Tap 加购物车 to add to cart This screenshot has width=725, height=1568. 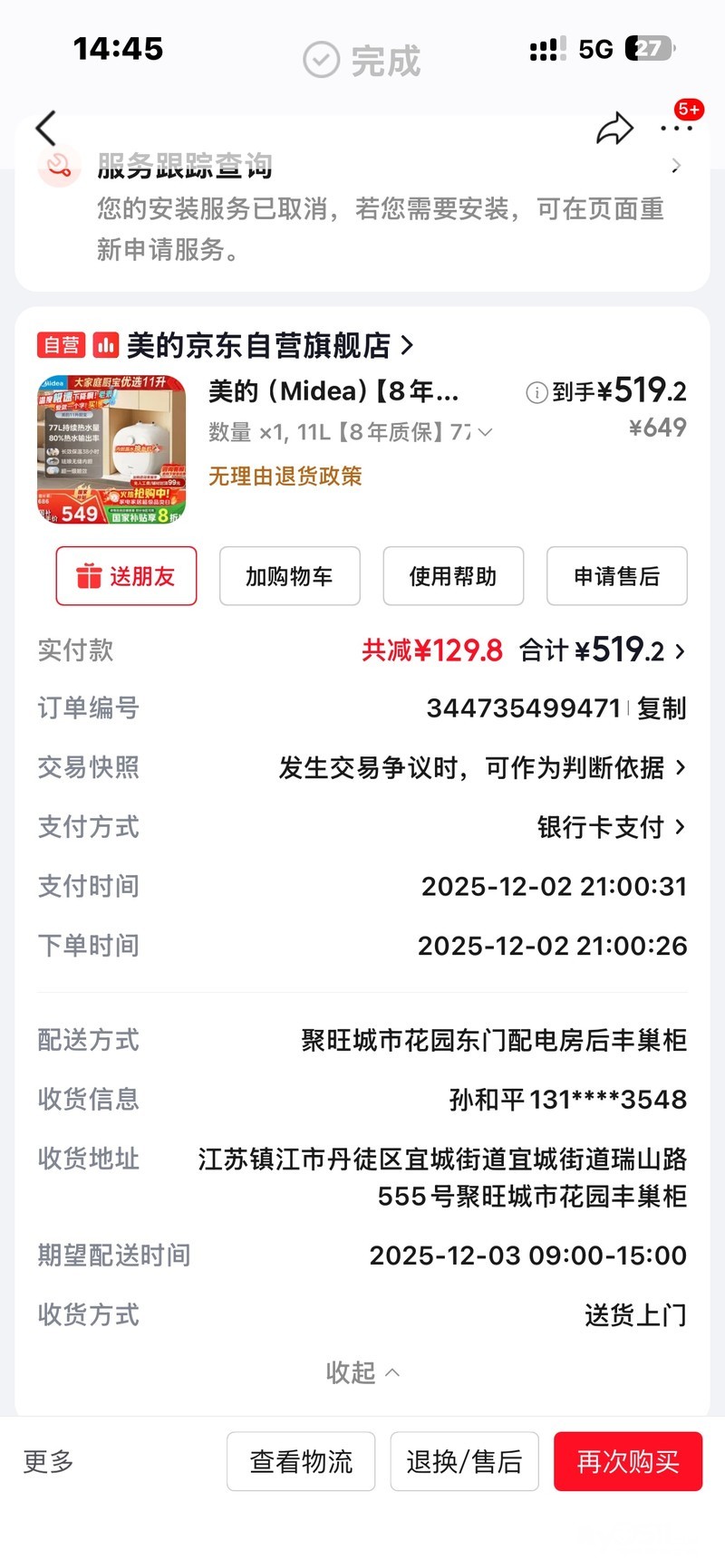[x=289, y=576]
